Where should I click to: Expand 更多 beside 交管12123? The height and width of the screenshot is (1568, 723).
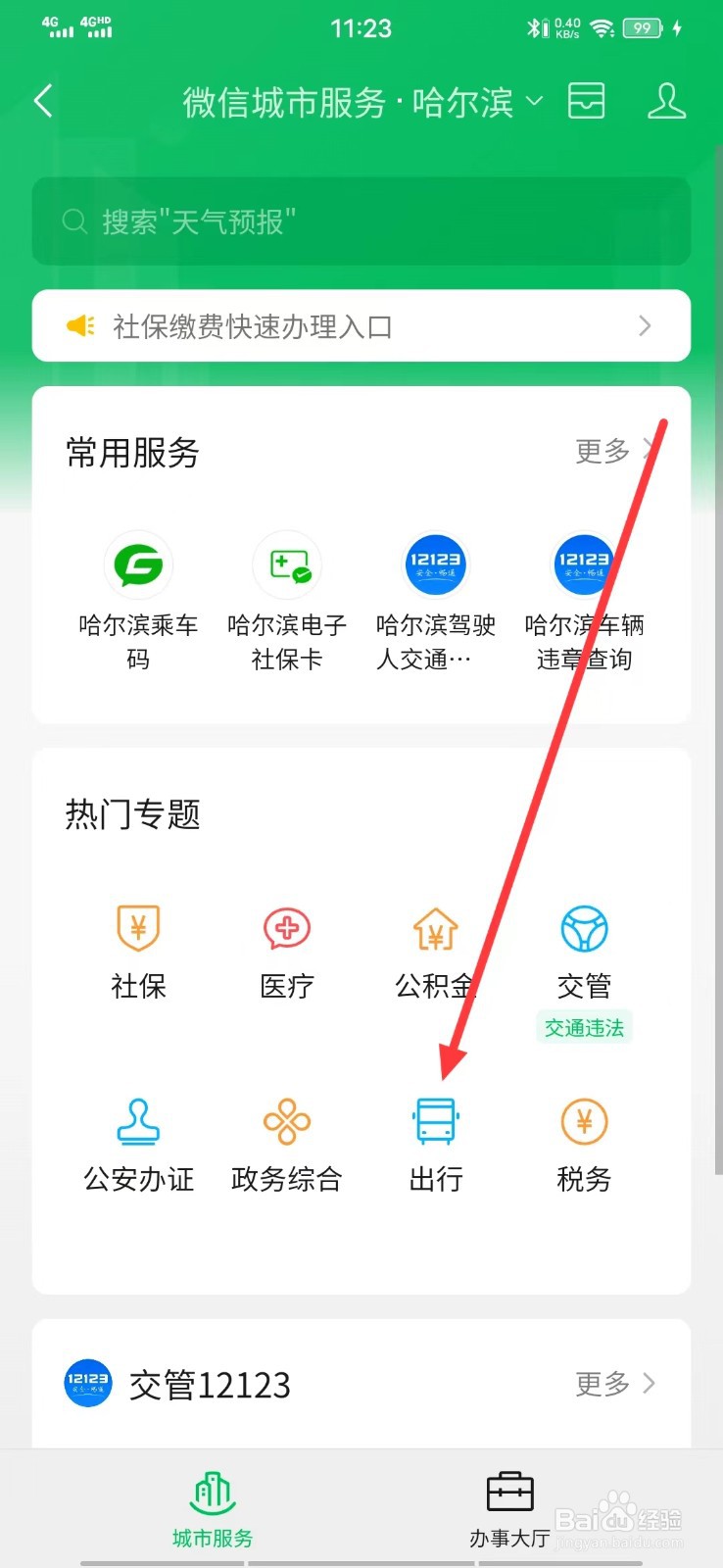click(x=612, y=1383)
